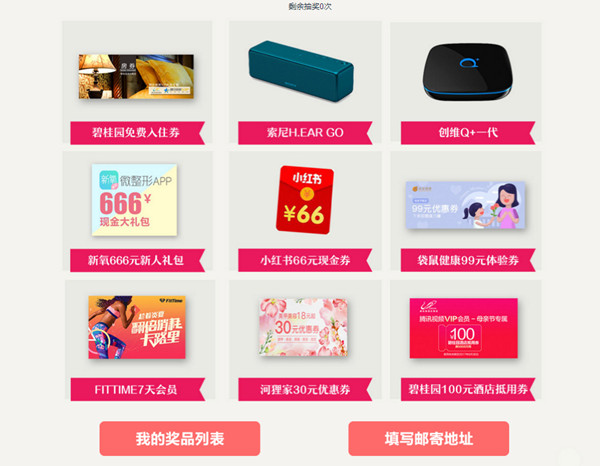This screenshot has height=466, width=600.
Task: Choose the 创维Q+一代 box prize tile
Action: [467, 85]
